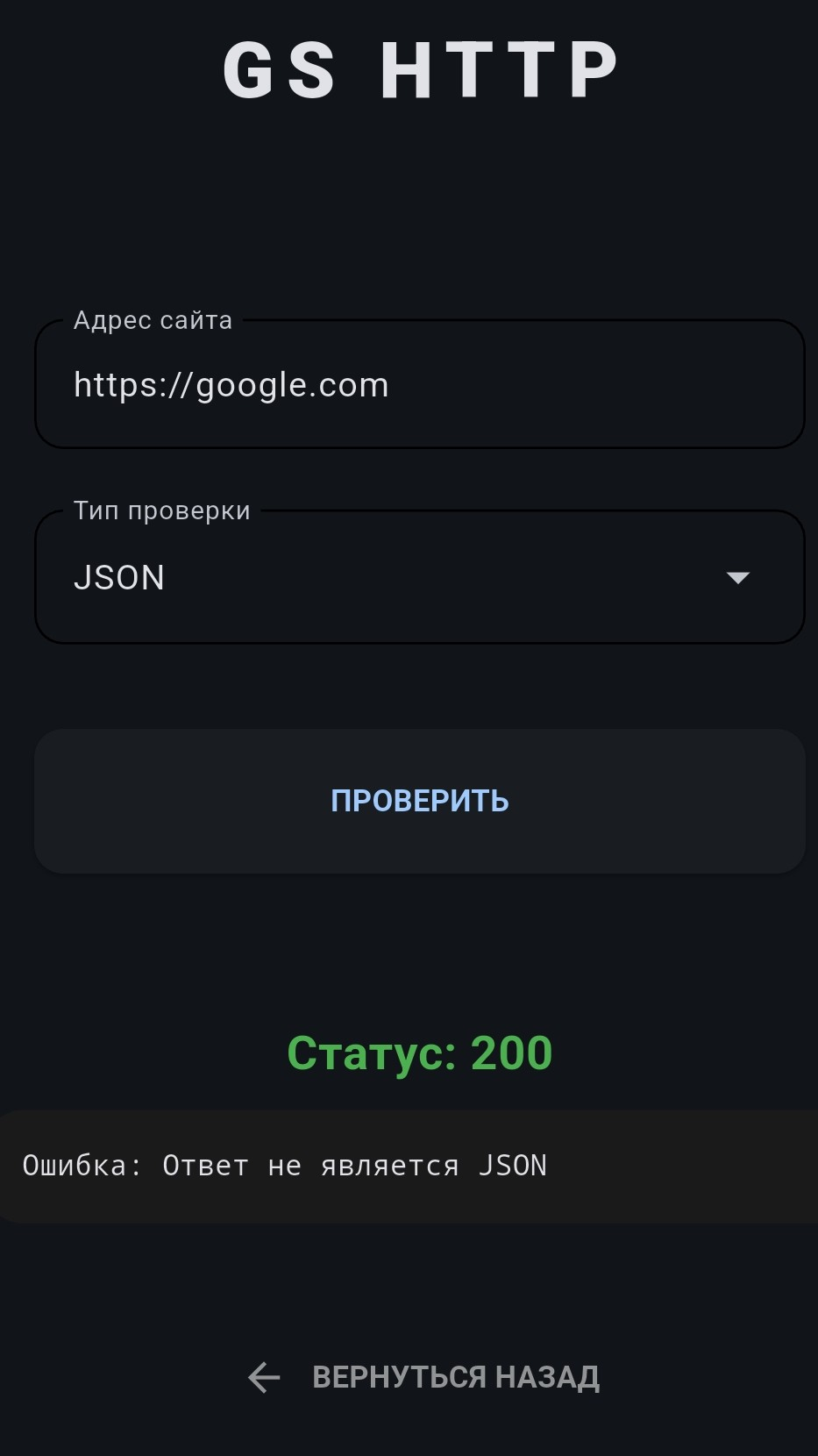This screenshot has height=1456, width=818.
Task: Click the dropdown arrow on Тип проверки
Action: coord(739,576)
